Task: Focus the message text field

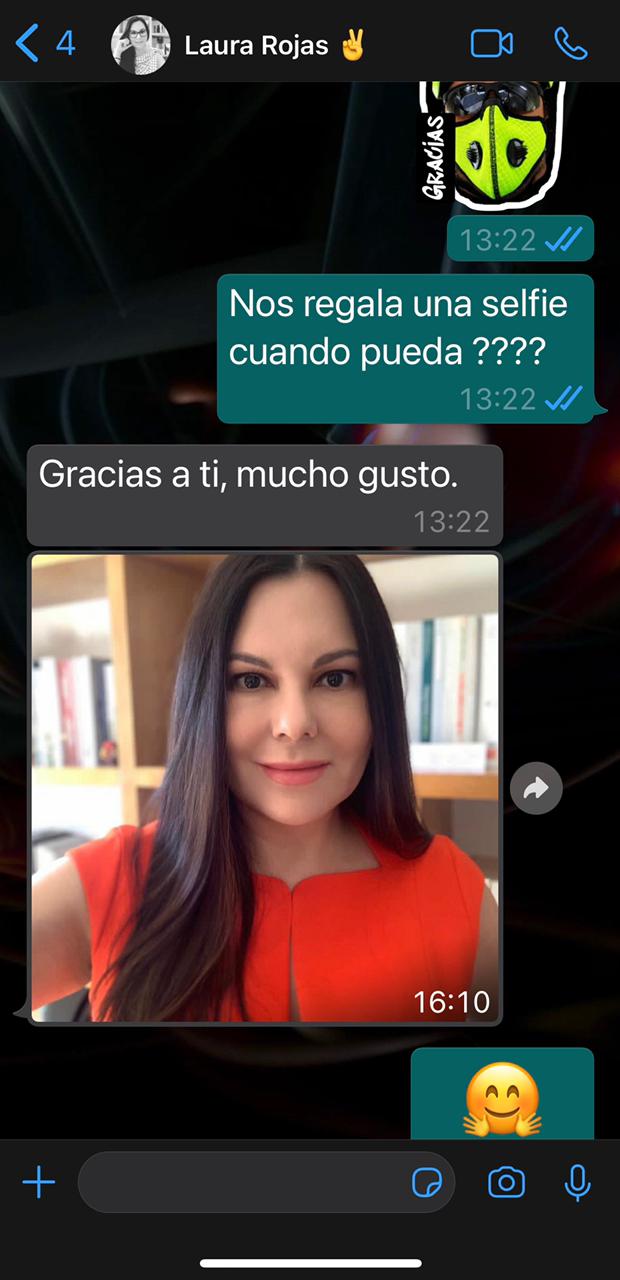Action: pos(240,1183)
